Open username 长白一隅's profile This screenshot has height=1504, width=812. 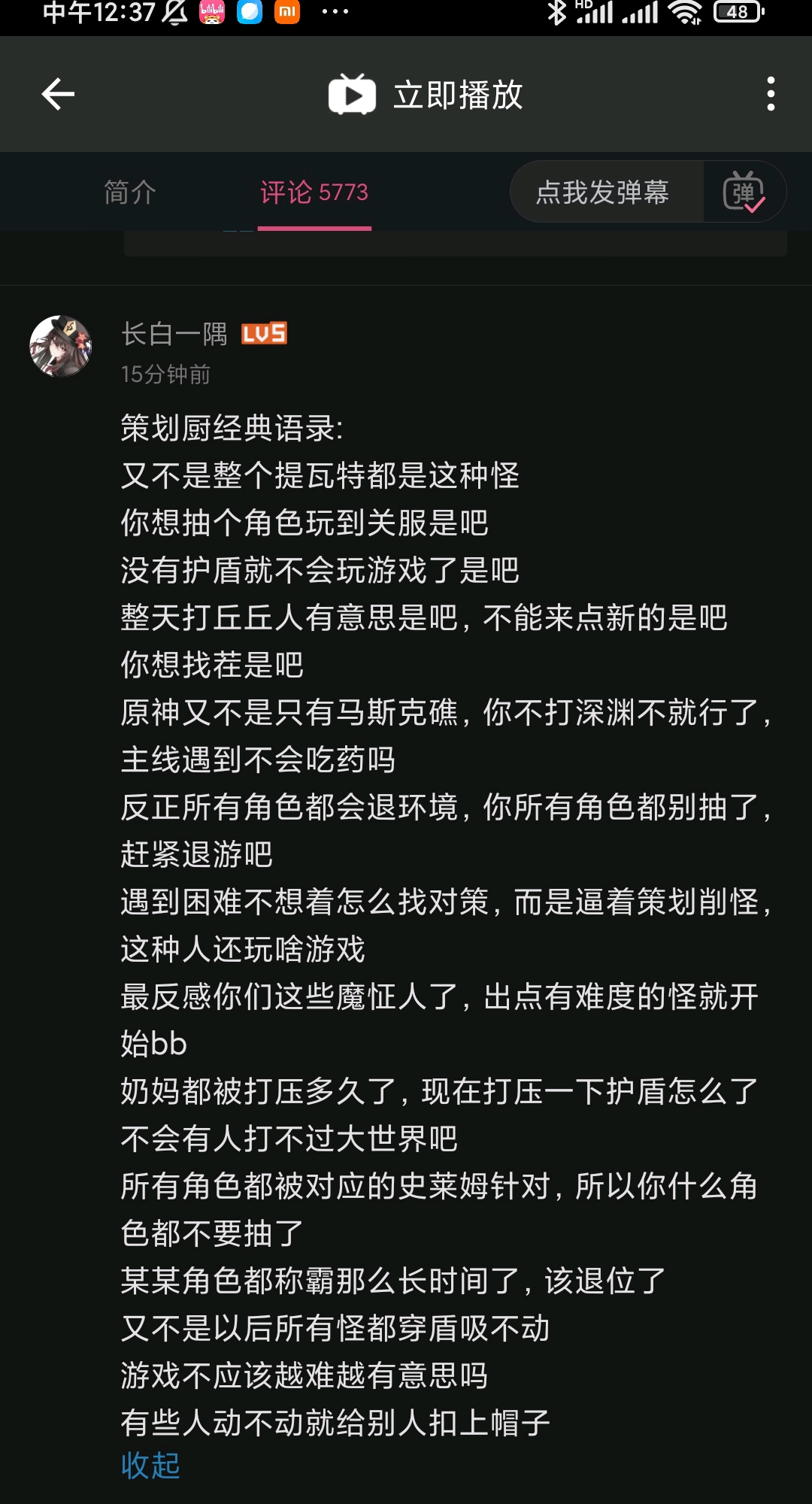pos(174,334)
